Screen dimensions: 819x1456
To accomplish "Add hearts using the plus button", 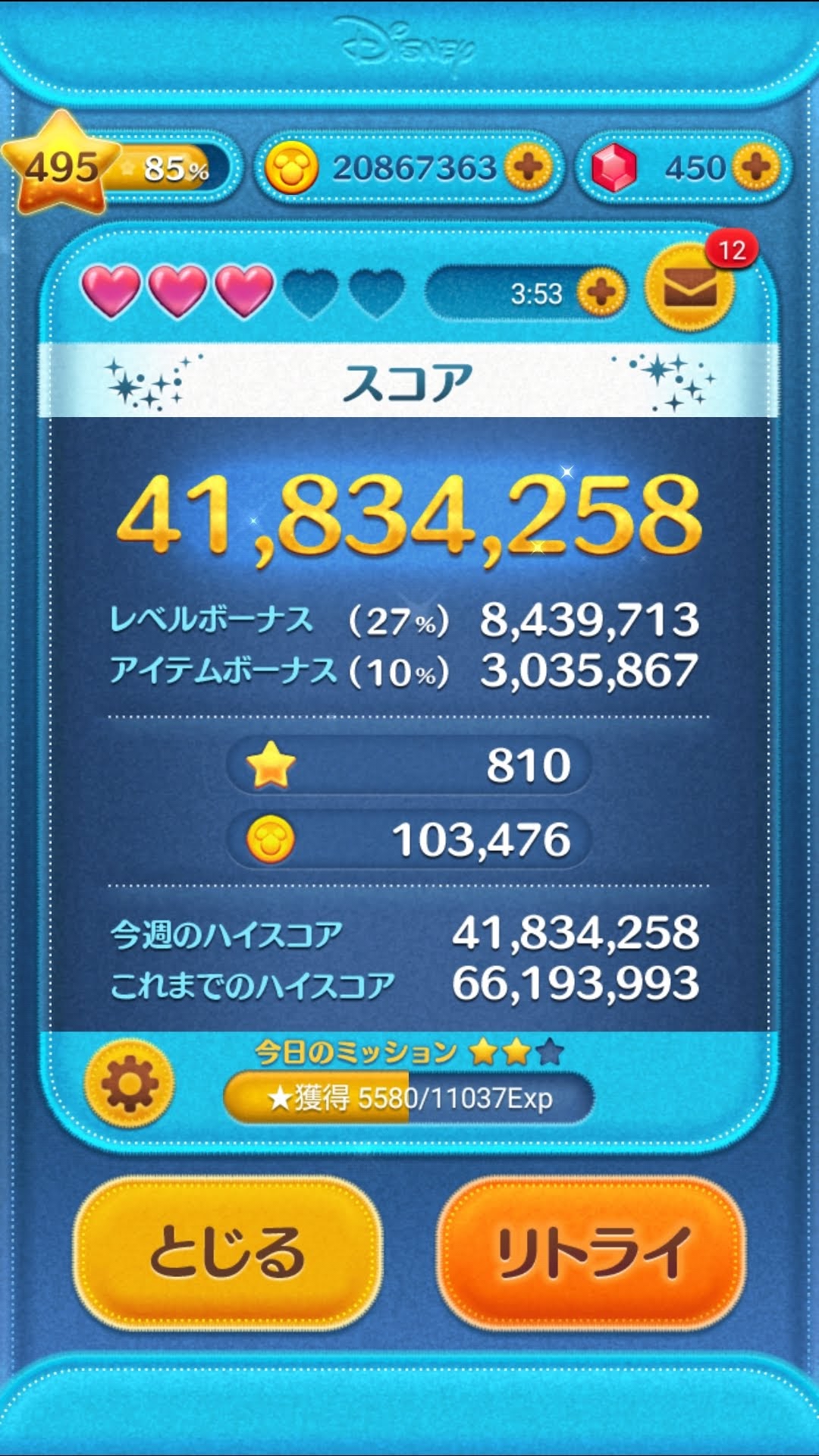I will 601,292.
